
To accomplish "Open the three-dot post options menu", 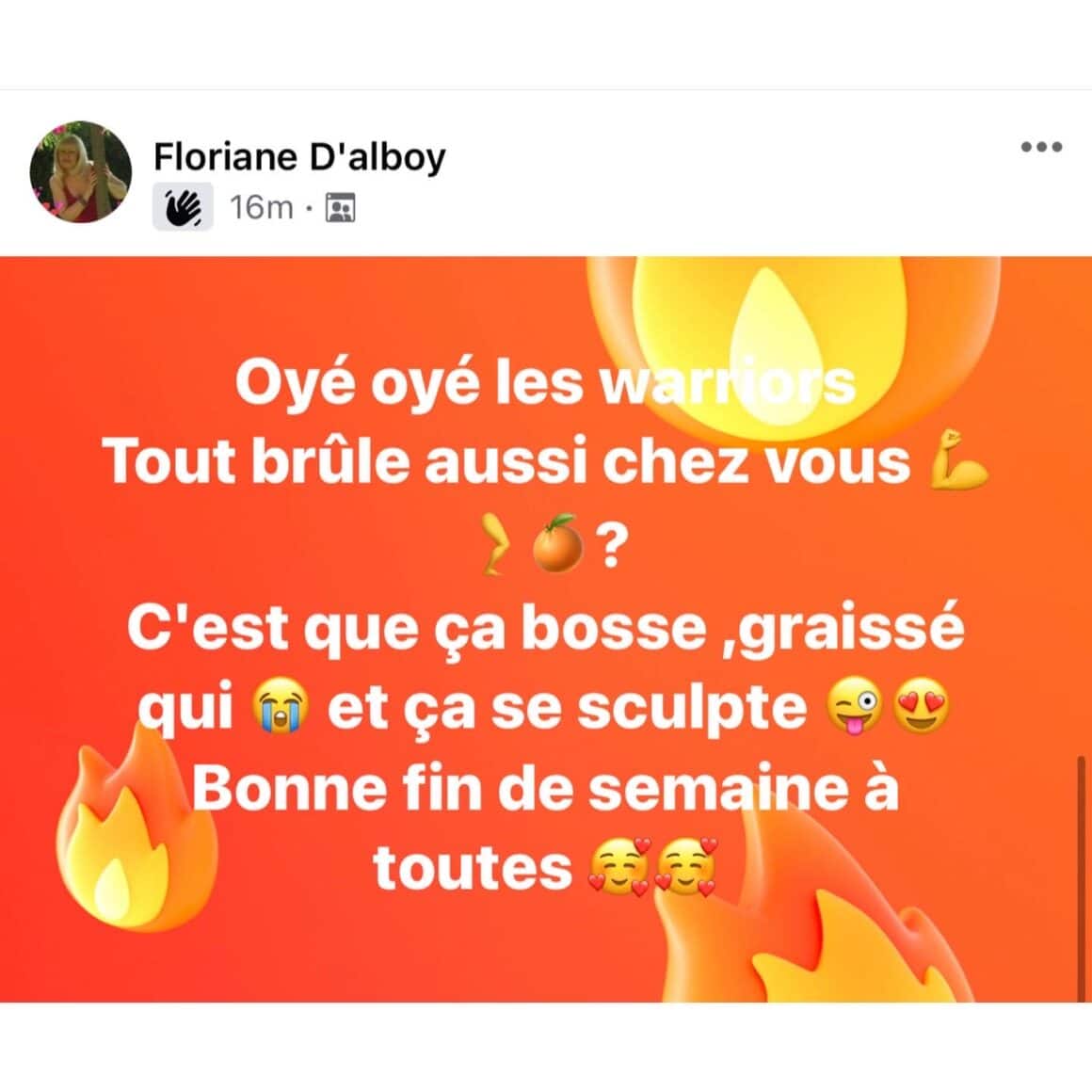I will [x=1041, y=147].
